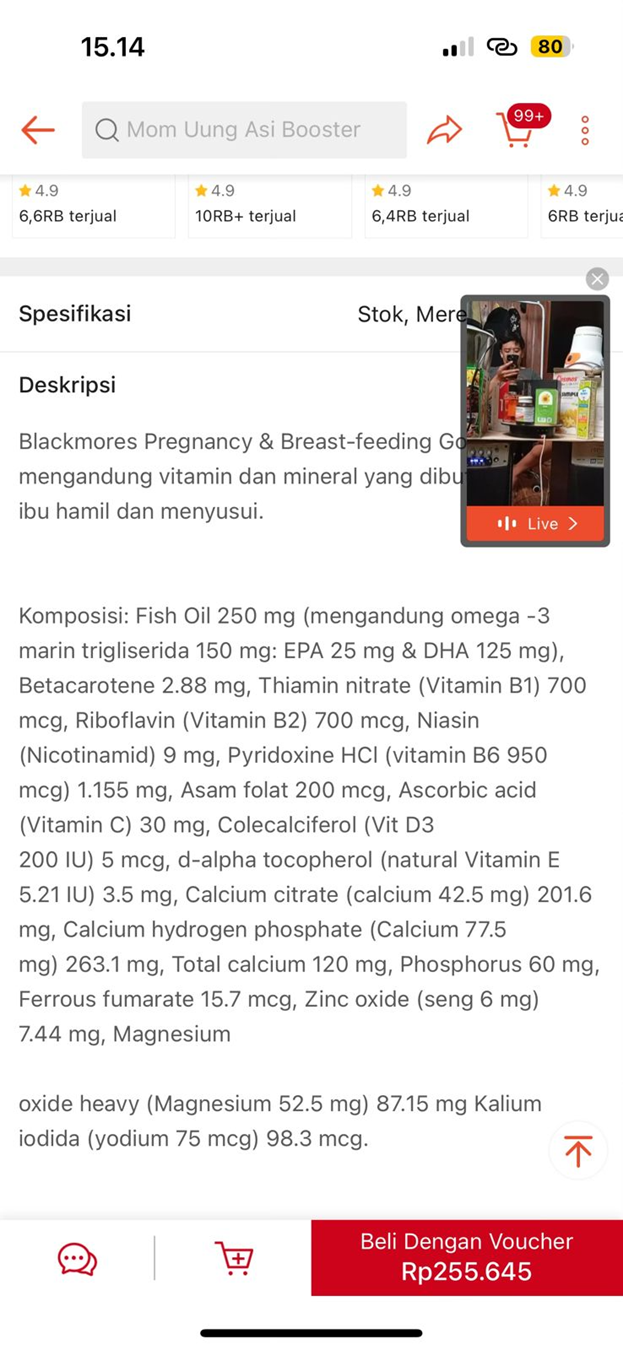Go back using the orange arrow
Screen dimensions: 623x1350
coord(38,130)
